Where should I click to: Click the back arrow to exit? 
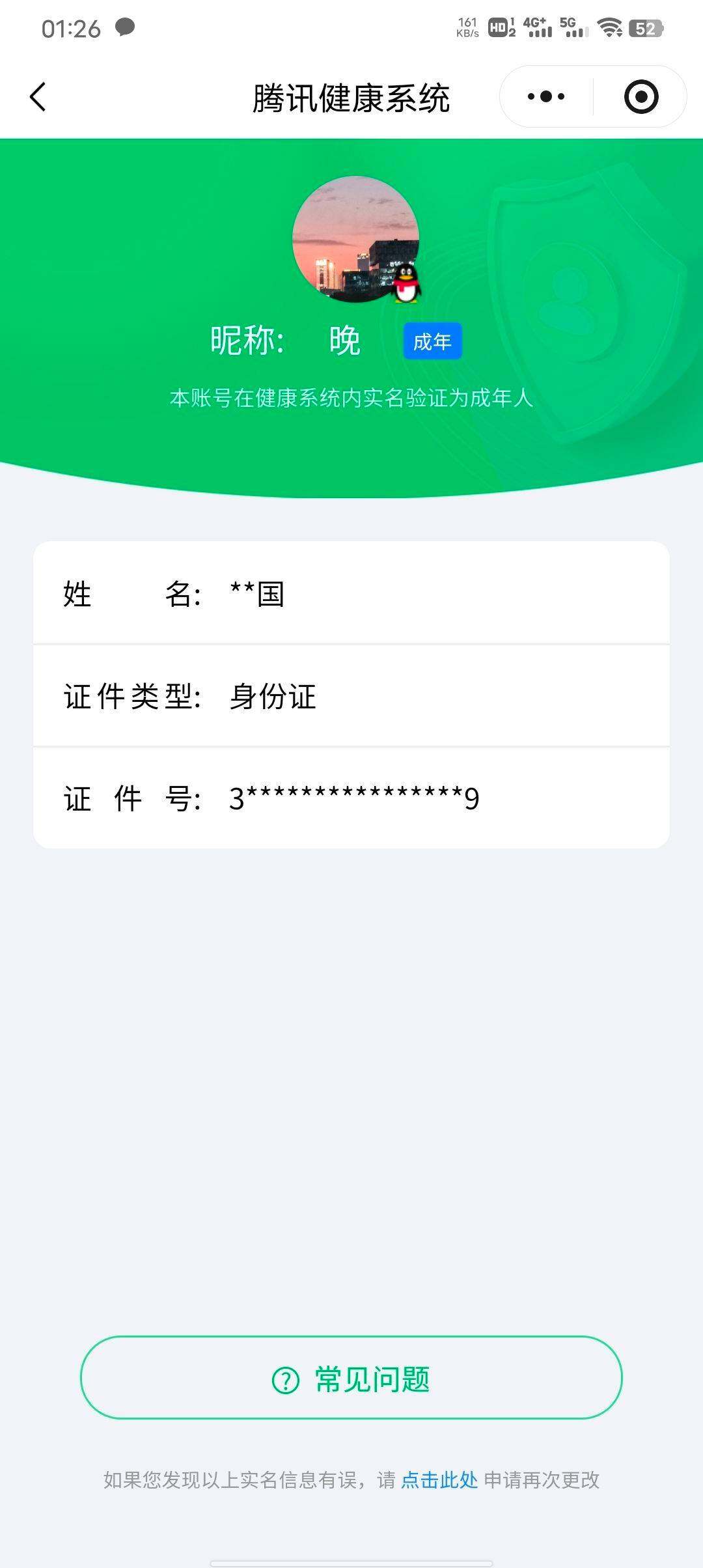(x=37, y=96)
